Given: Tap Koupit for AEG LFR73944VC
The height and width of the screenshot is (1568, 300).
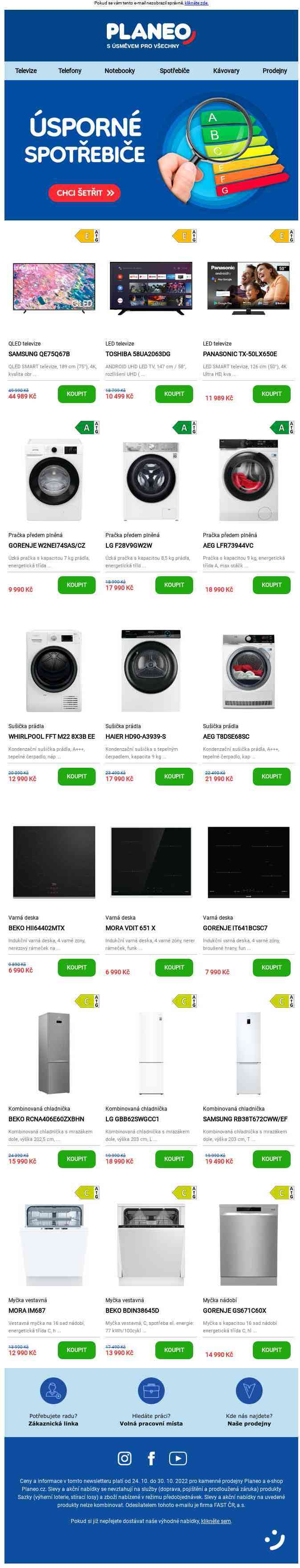Looking at the screenshot, I should [272, 585].
